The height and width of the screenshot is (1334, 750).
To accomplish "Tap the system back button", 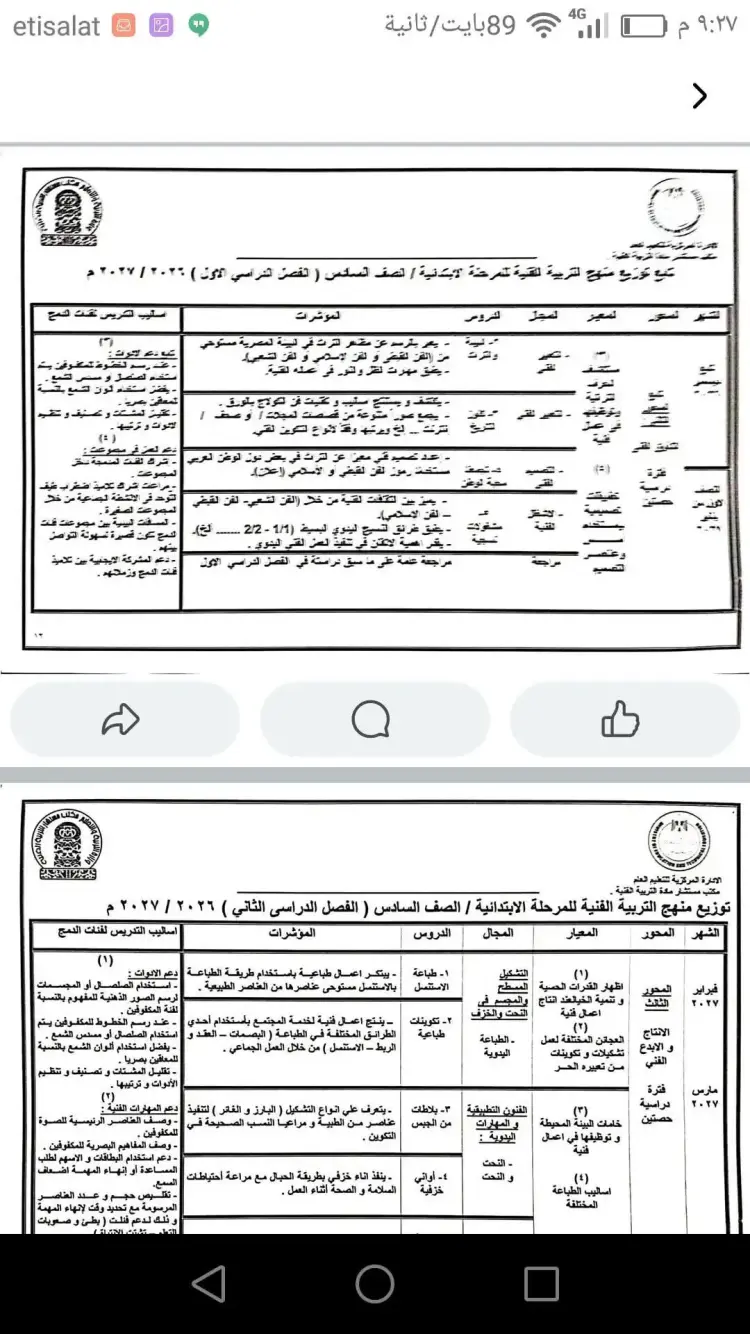I will click(209, 1284).
